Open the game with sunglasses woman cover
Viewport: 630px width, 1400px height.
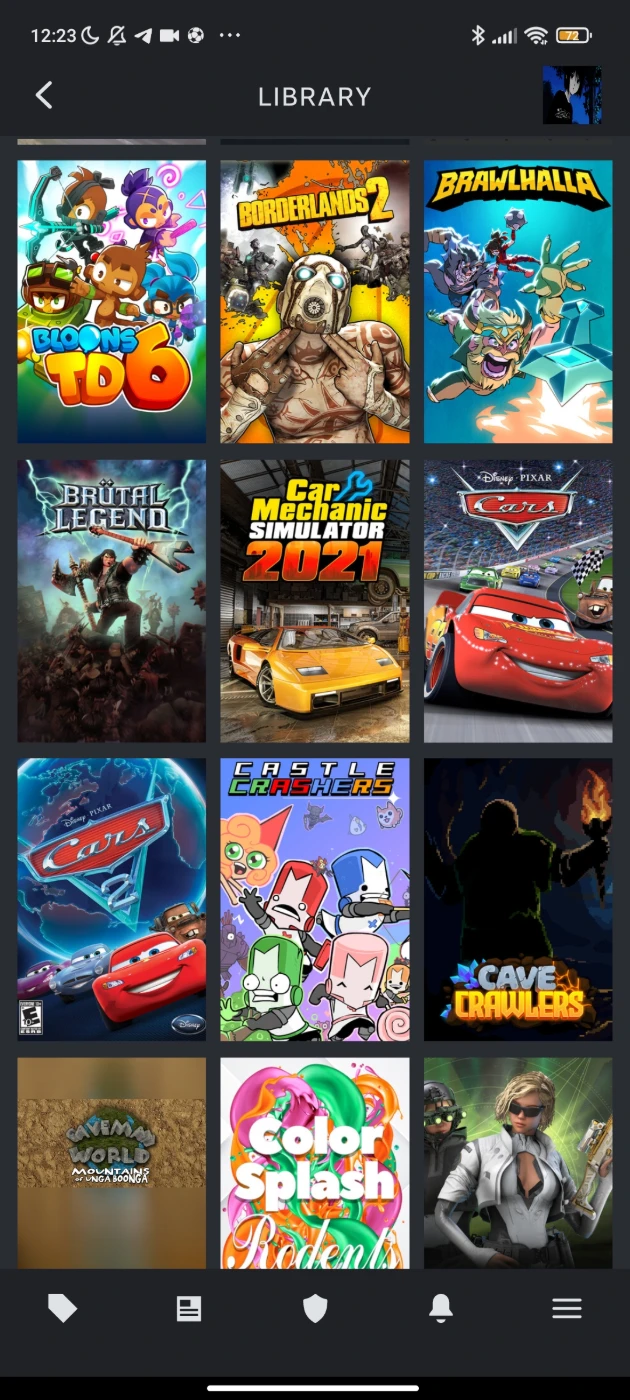click(x=518, y=1162)
